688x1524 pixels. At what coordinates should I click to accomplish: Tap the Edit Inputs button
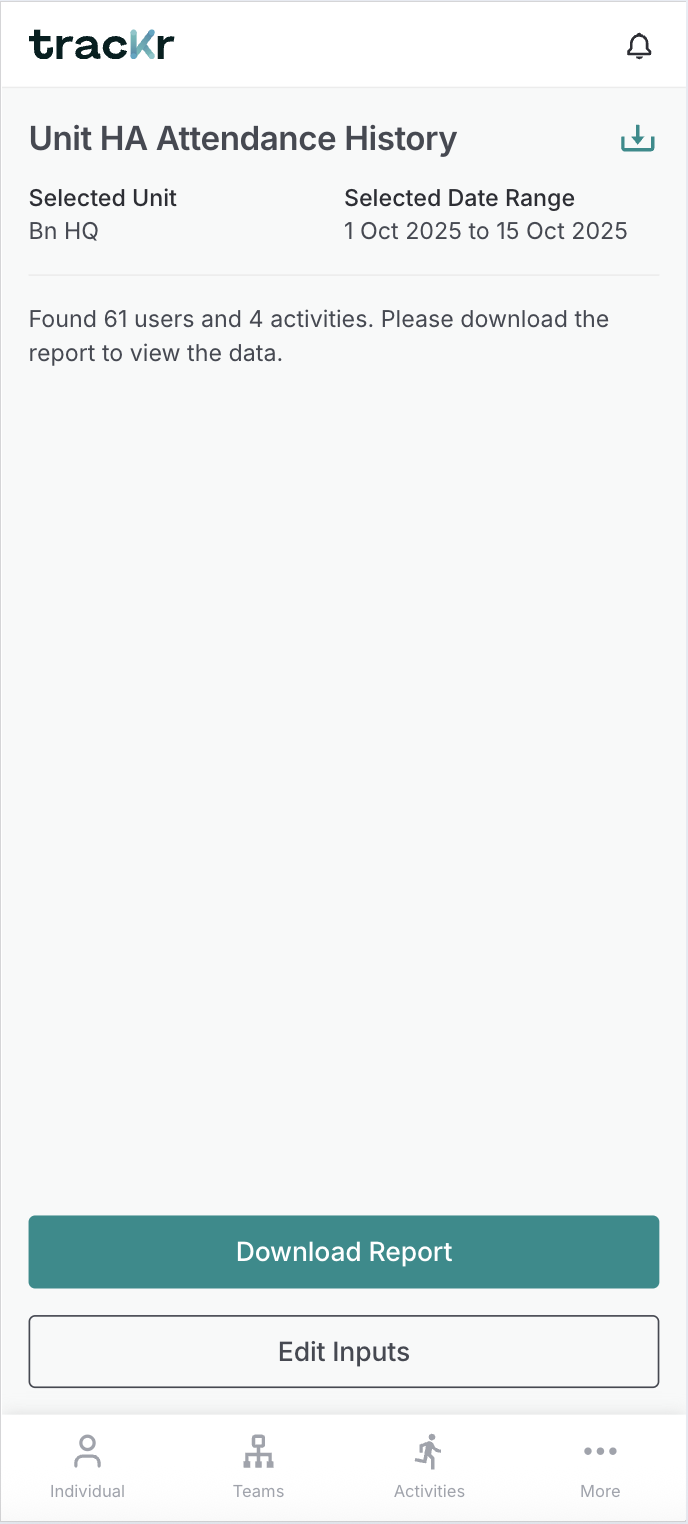(344, 1352)
